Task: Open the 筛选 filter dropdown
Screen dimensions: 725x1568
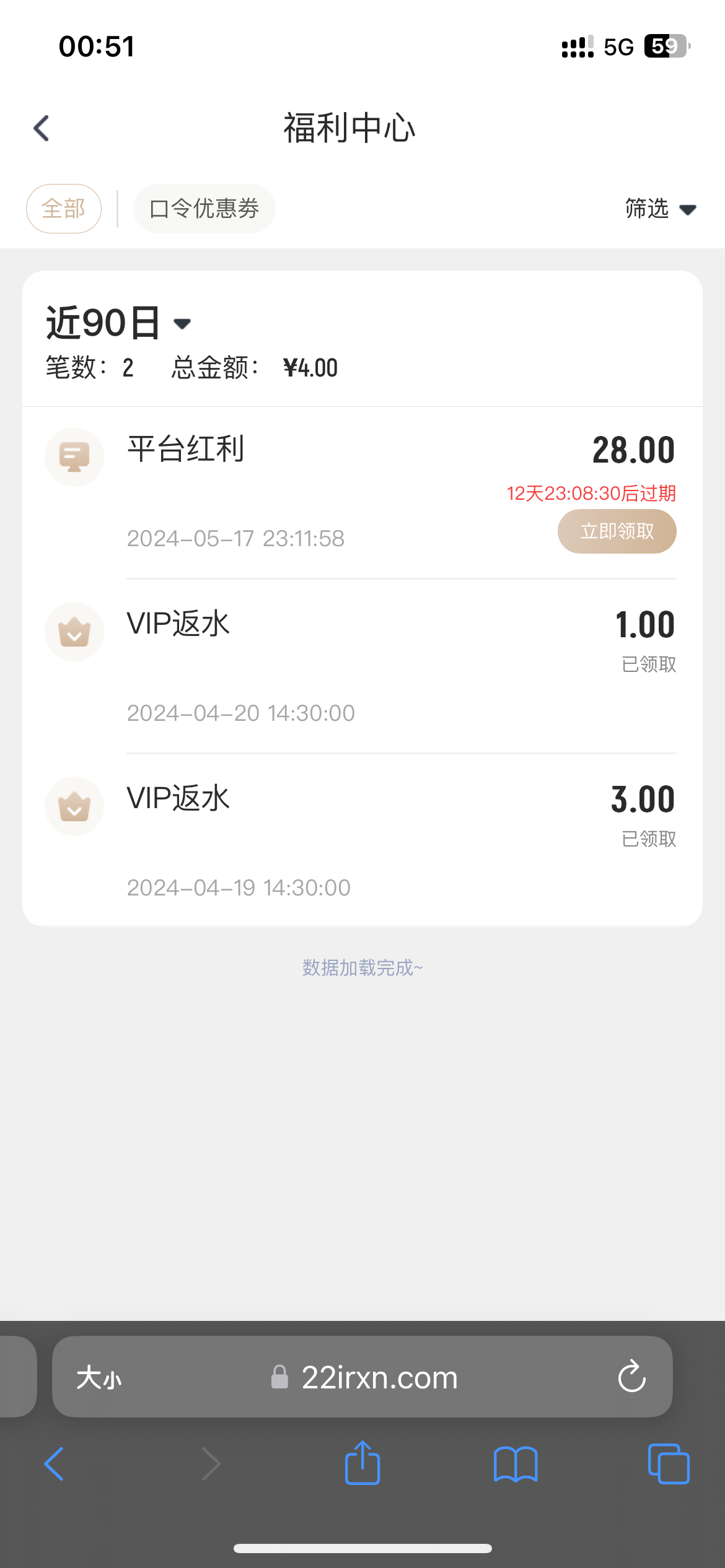Action: tap(660, 209)
